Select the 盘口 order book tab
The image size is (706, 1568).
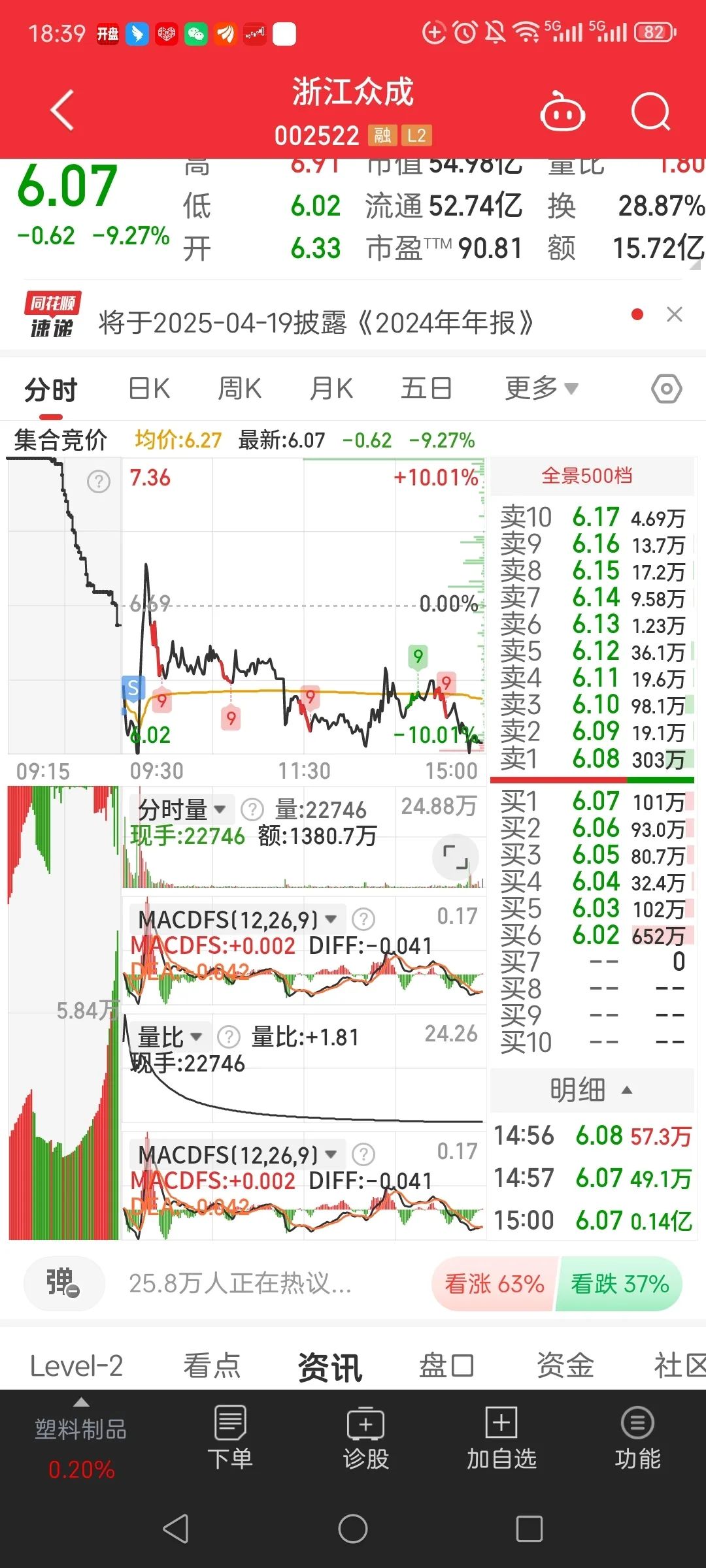pyautogui.click(x=446, y=1365)
